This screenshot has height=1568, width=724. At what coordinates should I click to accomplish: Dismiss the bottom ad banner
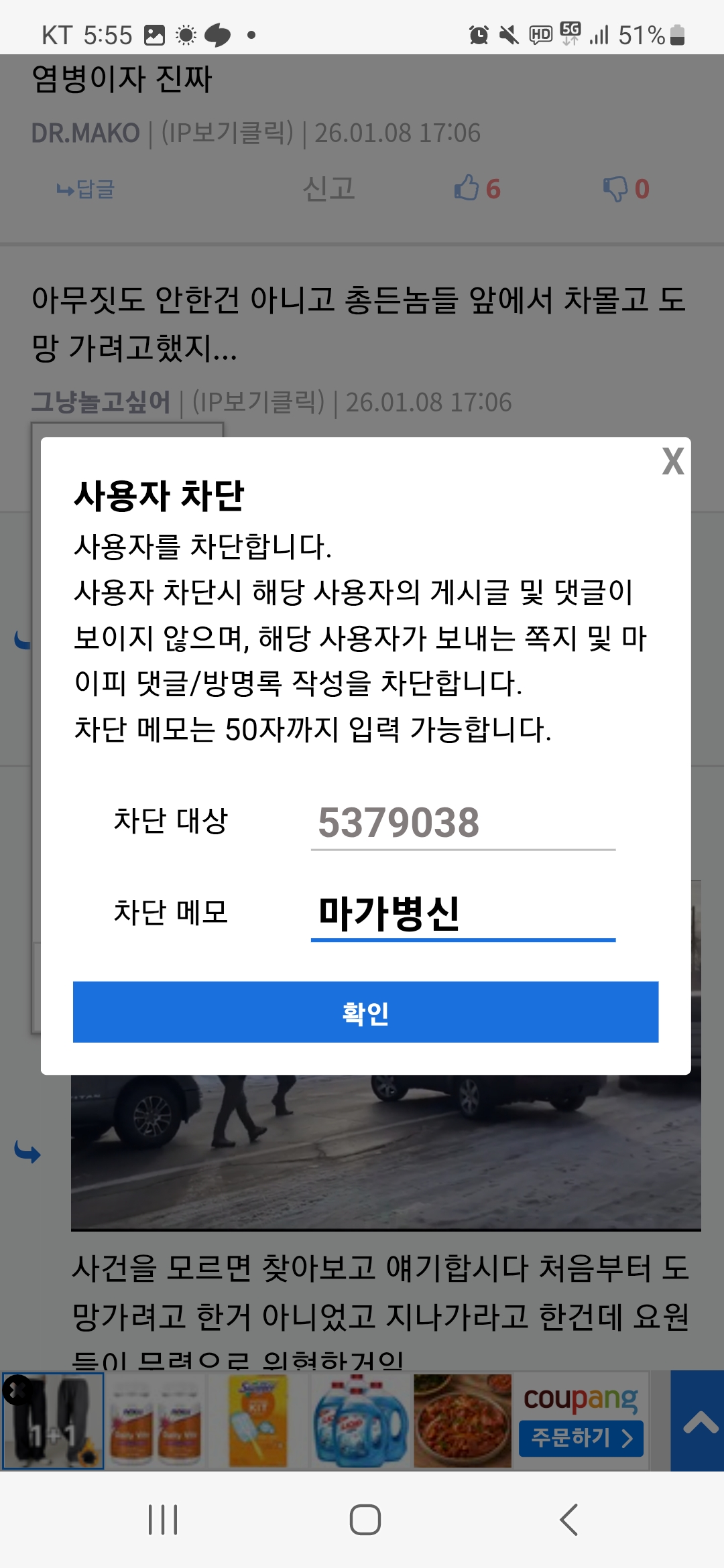(x=16, y=1390)
